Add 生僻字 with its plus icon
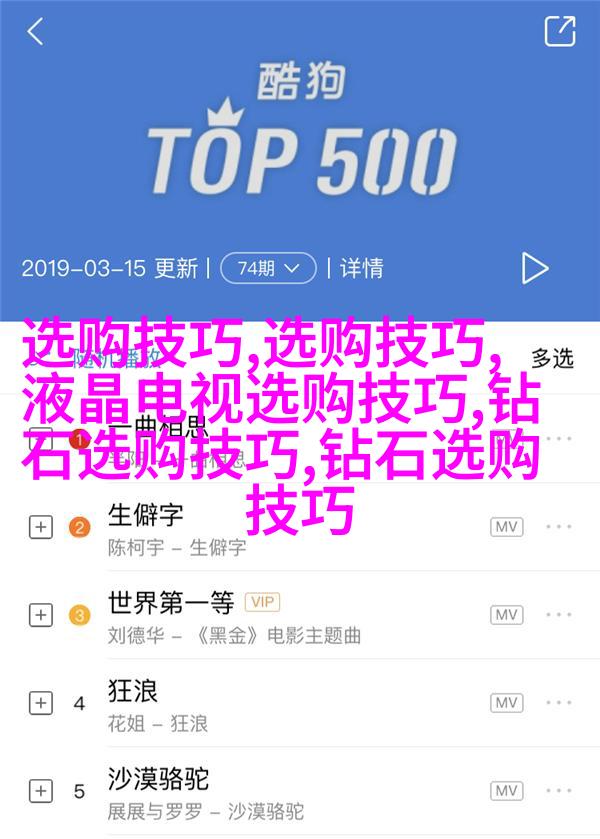Screen dimensions: 600x839 pyautogui.click(x=40, y=527)
